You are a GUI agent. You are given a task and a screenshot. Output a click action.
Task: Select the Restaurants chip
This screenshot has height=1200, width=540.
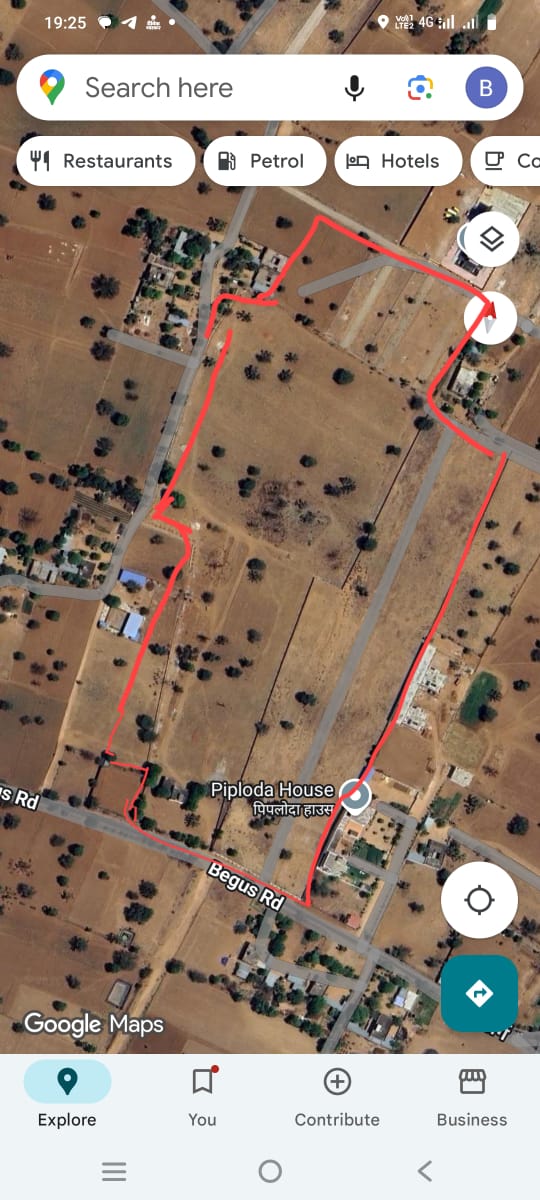tap(106, 161)
